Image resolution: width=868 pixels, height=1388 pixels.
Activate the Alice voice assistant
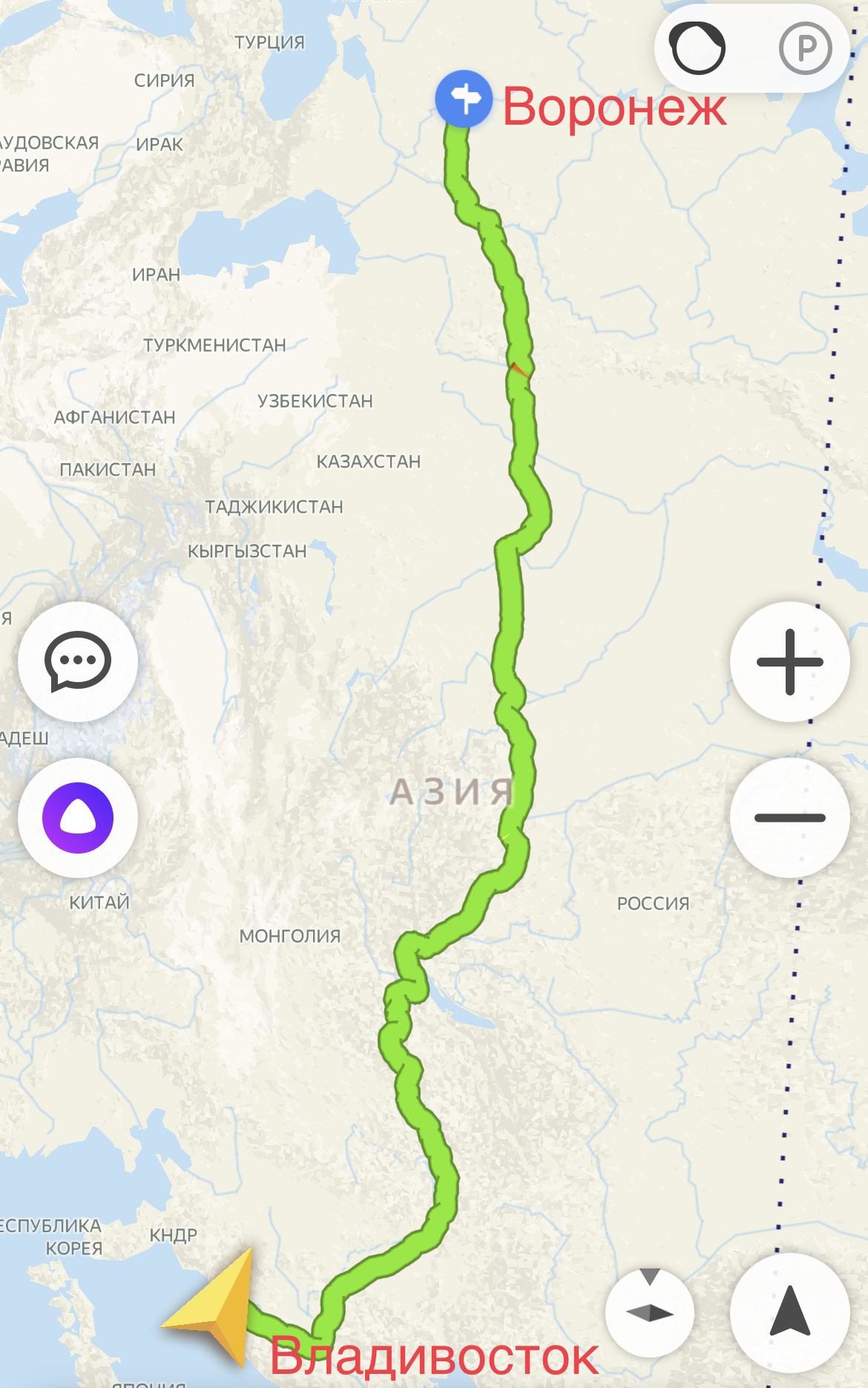78,818
